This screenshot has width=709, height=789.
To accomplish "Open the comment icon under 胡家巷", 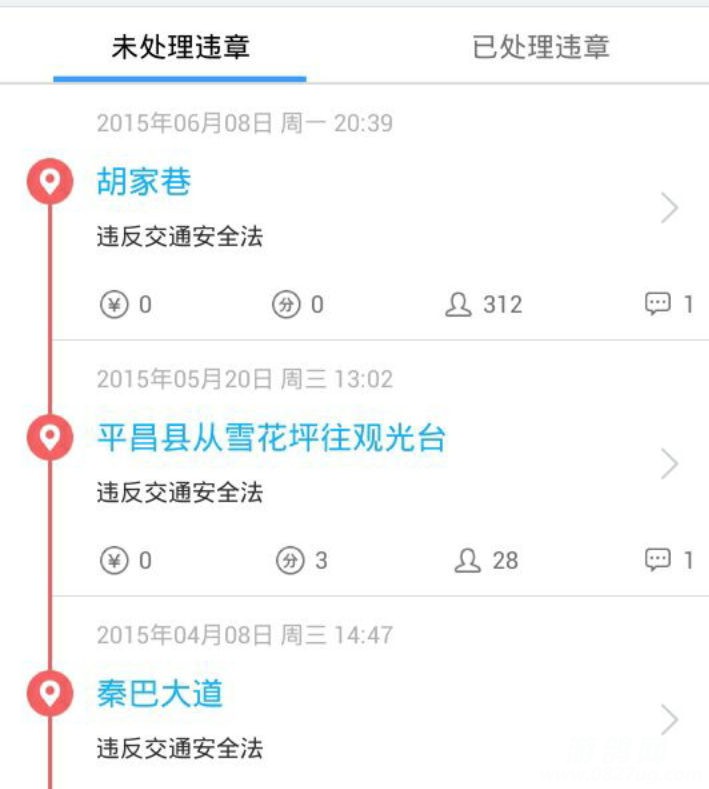I will pyautogui.click(x=657, y=304).
